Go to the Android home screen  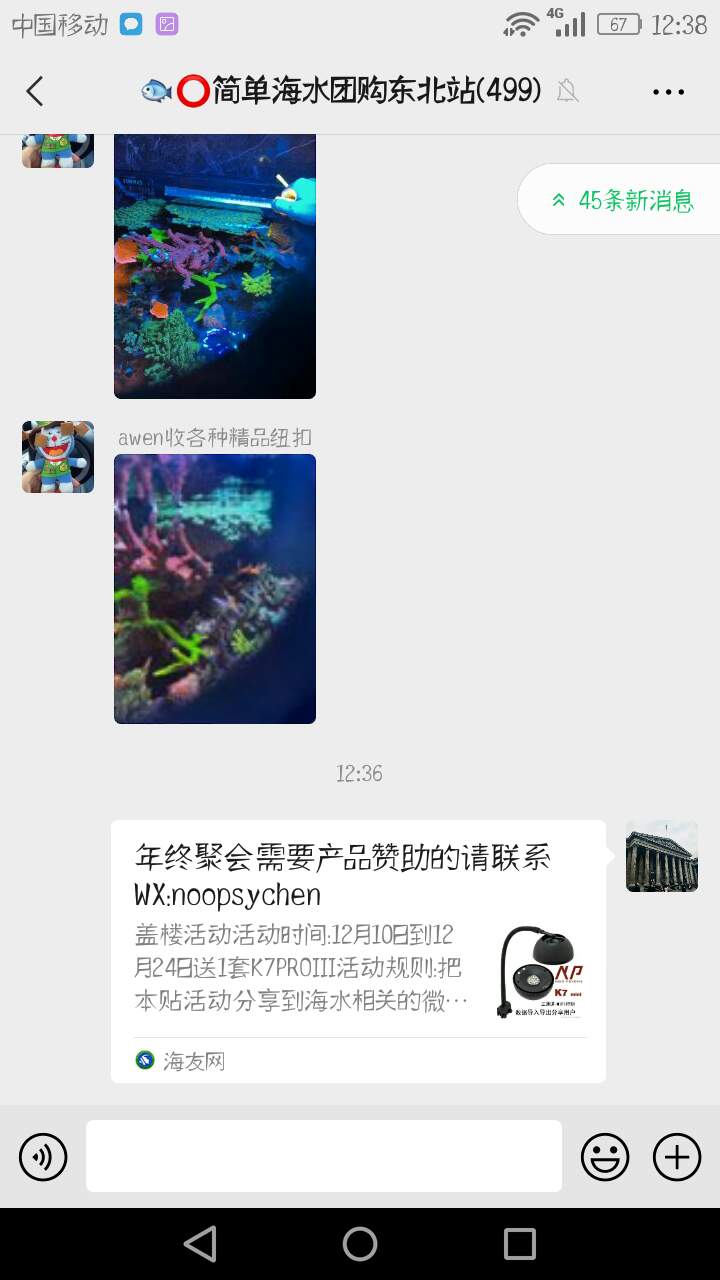pyautogui.click(x=360, y=1244)
